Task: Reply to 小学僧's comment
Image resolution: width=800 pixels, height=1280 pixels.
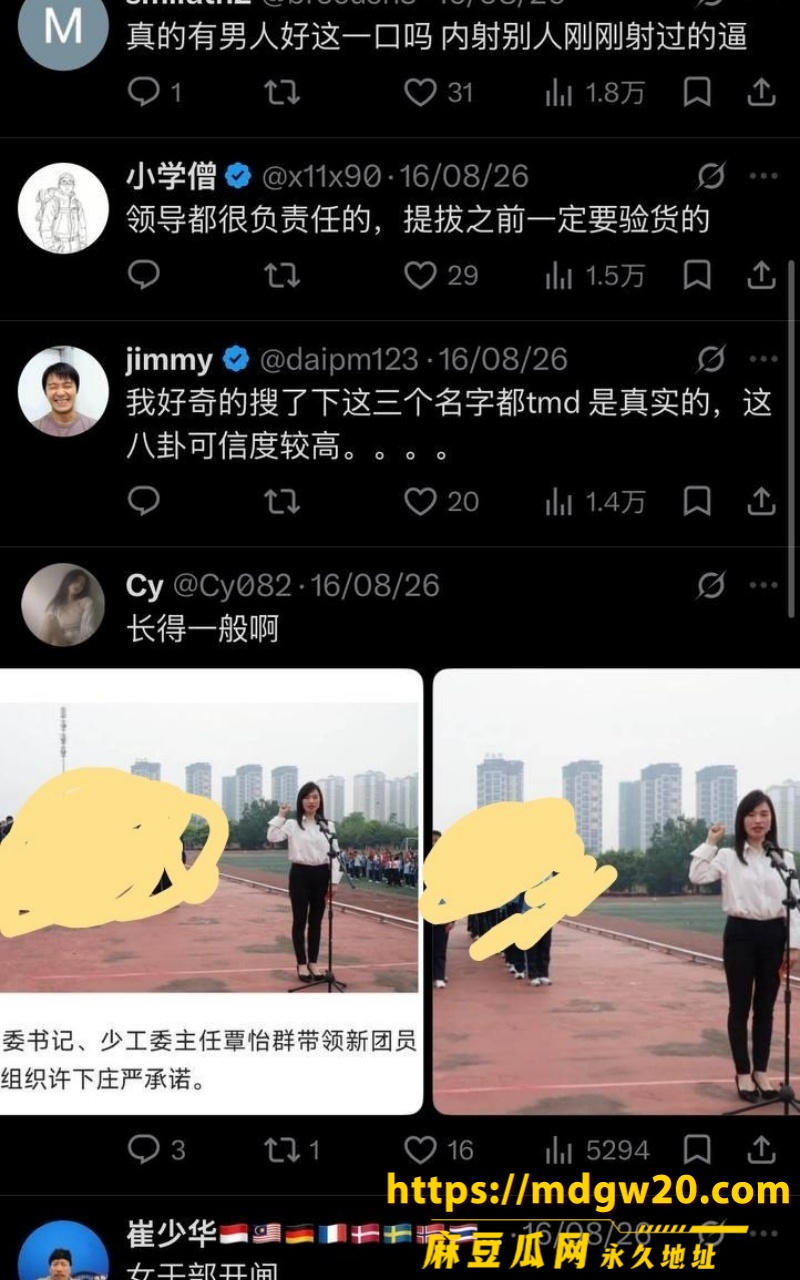Action: (144, 275)
